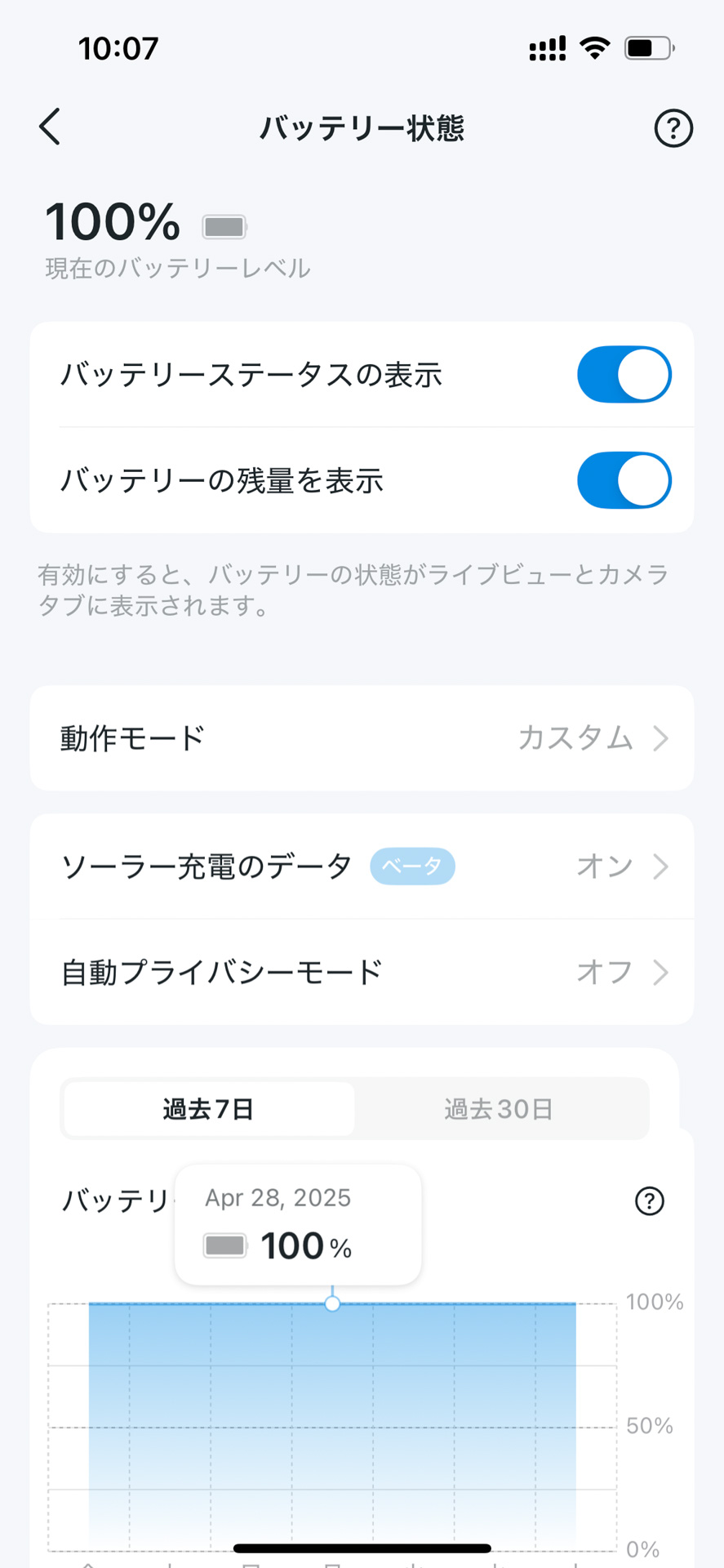This screenshot has width=724, height=1568.
Task: Select the 過去7日 segment
Action: [209, 1109]
